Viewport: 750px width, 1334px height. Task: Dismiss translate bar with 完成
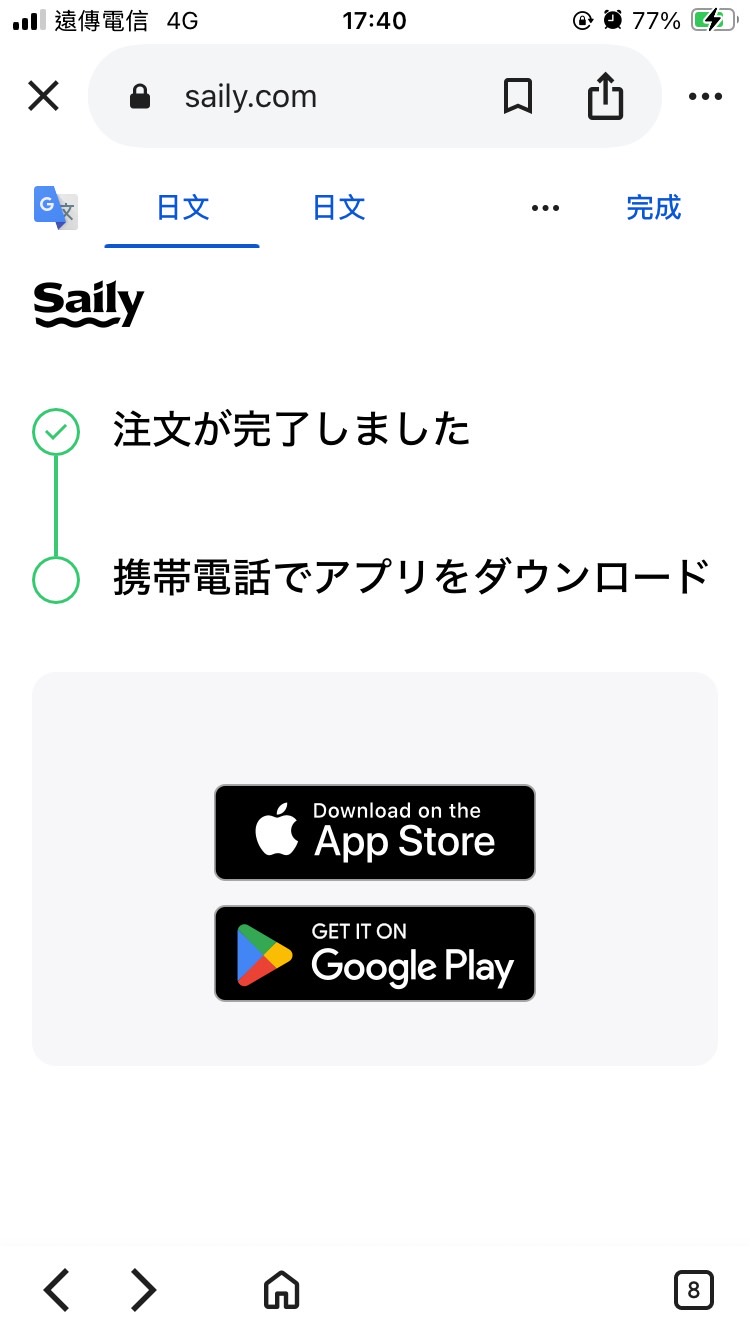pos(653,208)
